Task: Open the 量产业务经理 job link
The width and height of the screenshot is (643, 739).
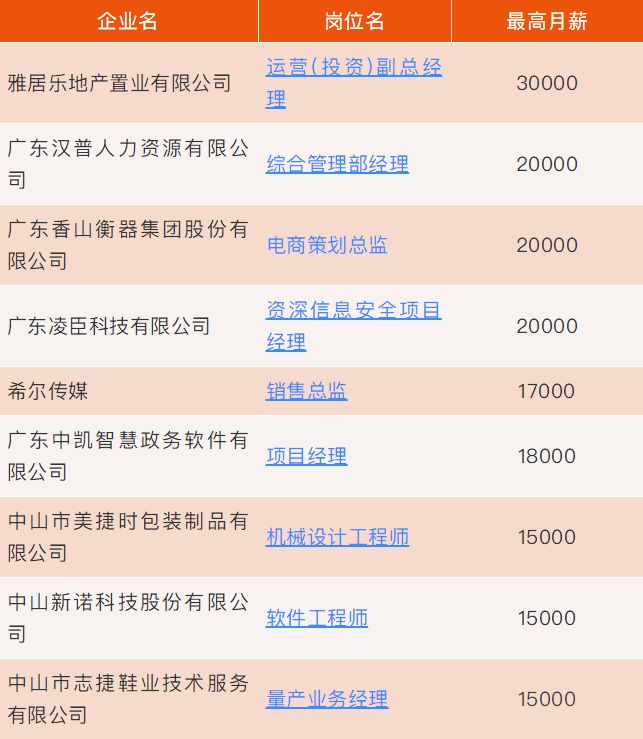Action: 326,699
